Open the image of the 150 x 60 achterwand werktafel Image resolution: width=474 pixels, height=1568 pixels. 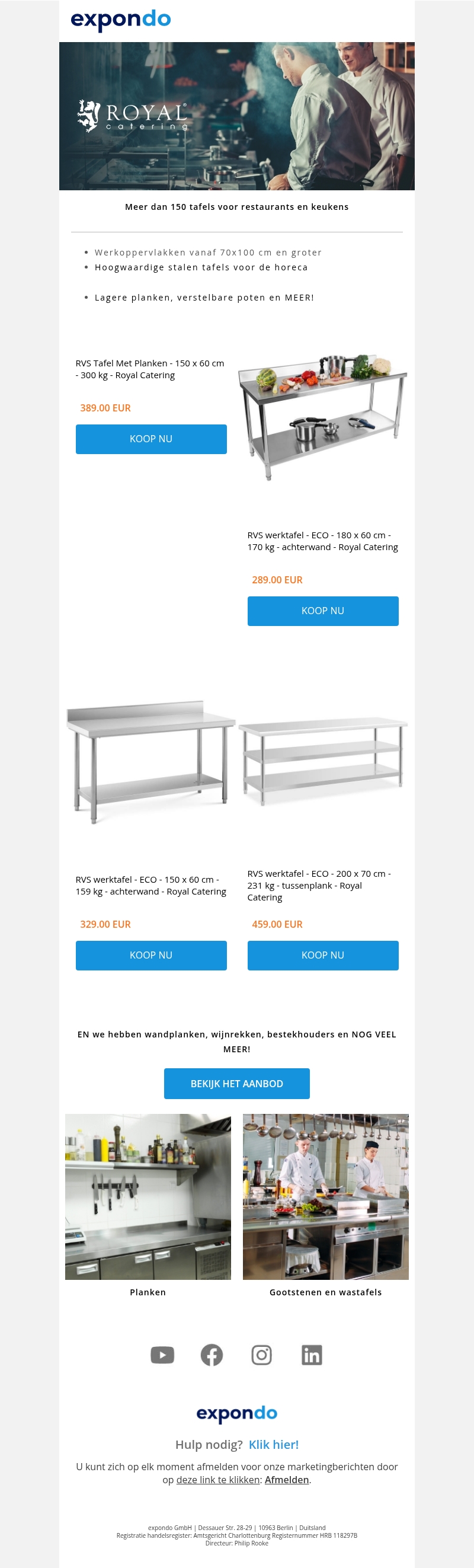(151, 761)
